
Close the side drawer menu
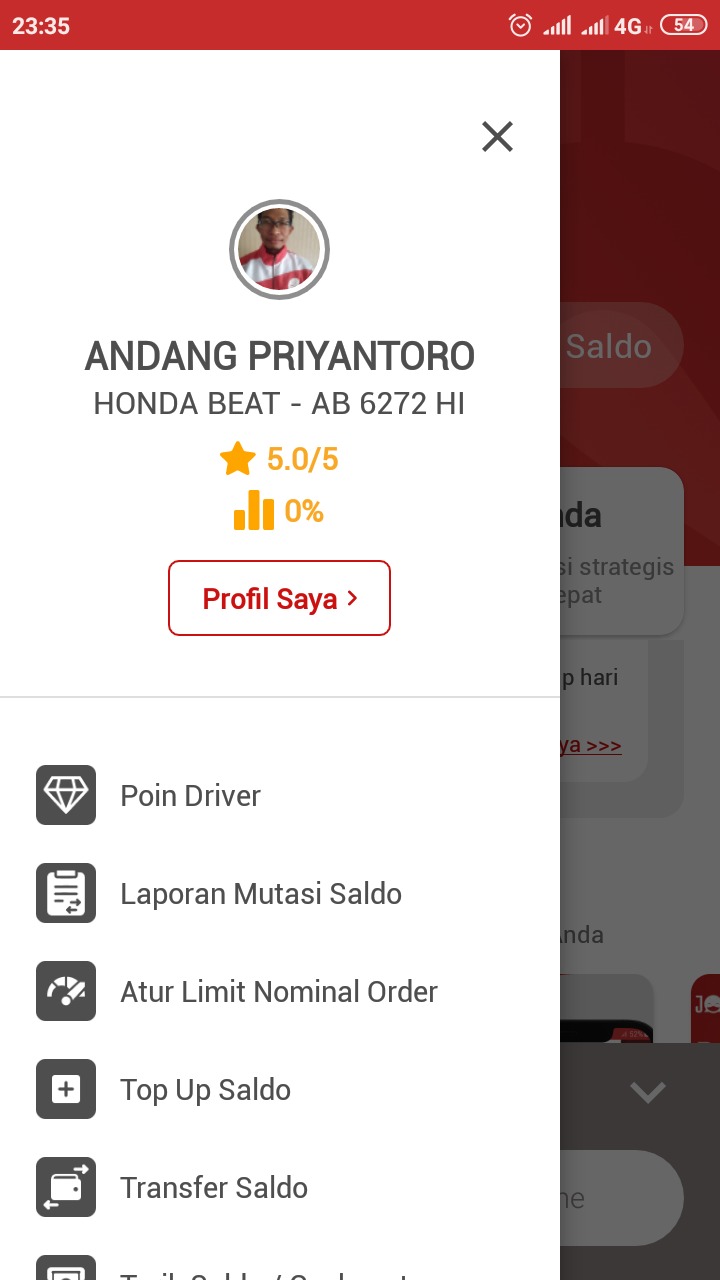coord(497,137)
